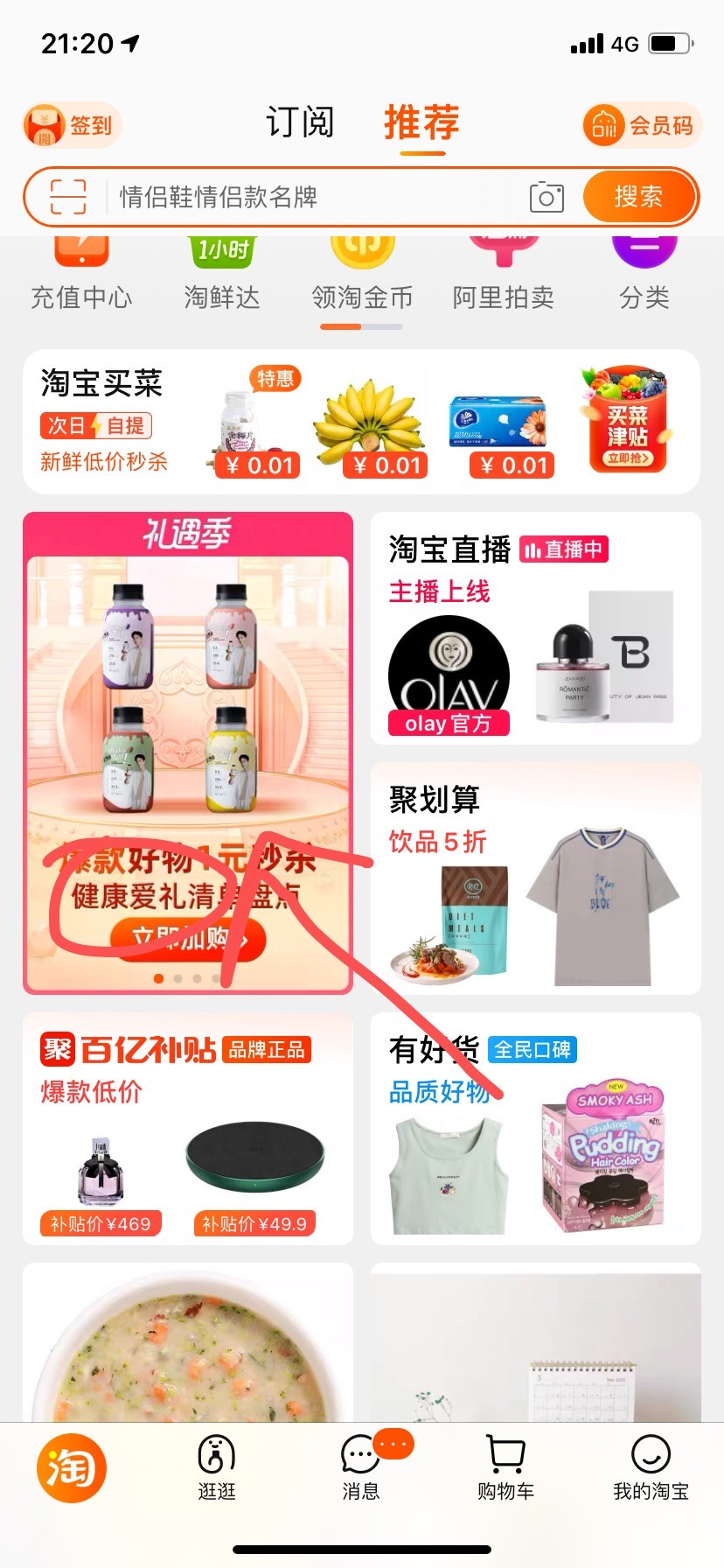Switch to the 订阅 tab
Screen dimensions: 724x1568
(x=300, y=123)
